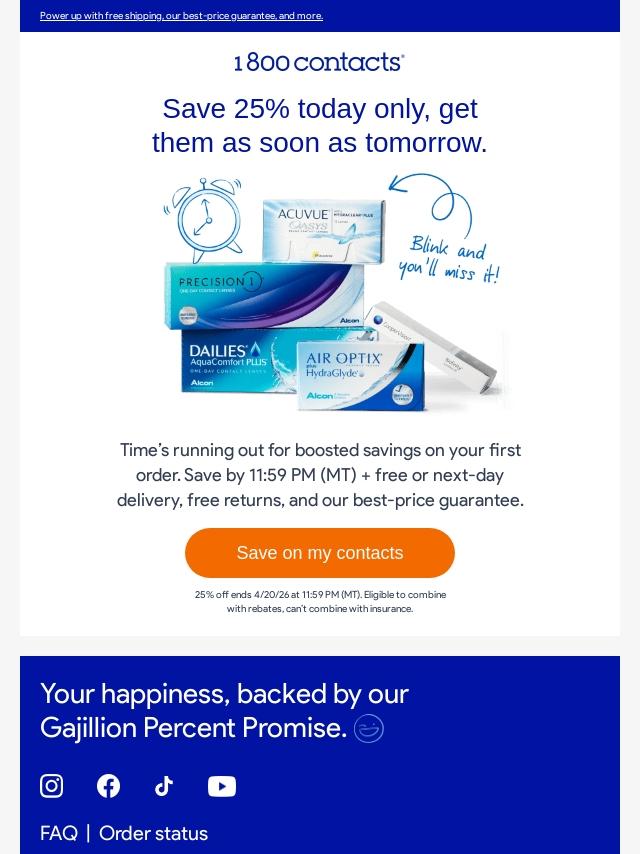Go to the TikTok profile
The height and width of the screenshot is (854, 640).
click(x=164, y=786)
